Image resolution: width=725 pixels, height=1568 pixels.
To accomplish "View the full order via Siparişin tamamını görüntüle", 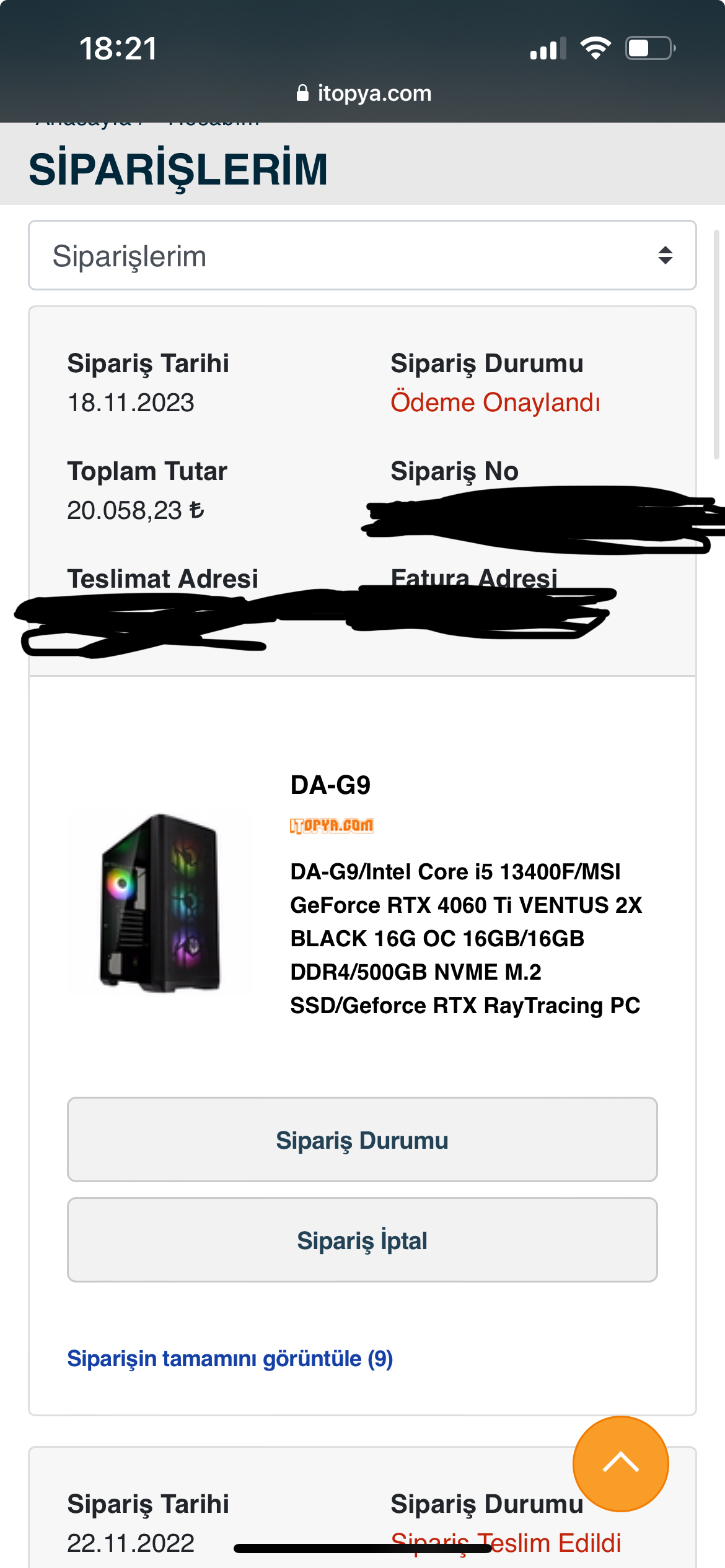I will (230, 1359).
